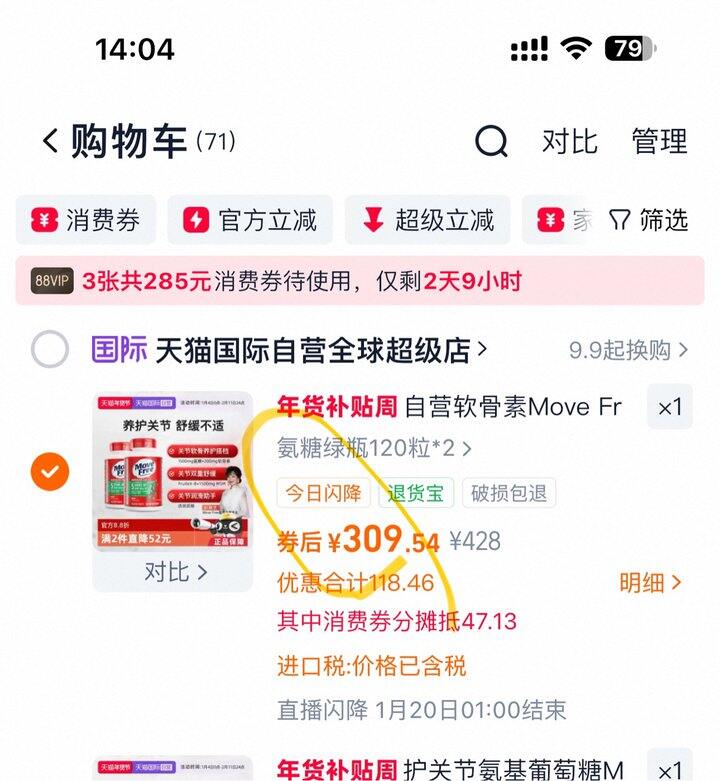Select the 超级立减 filter chip
Screen dimensions: 720x781
(x=428, y=220)
